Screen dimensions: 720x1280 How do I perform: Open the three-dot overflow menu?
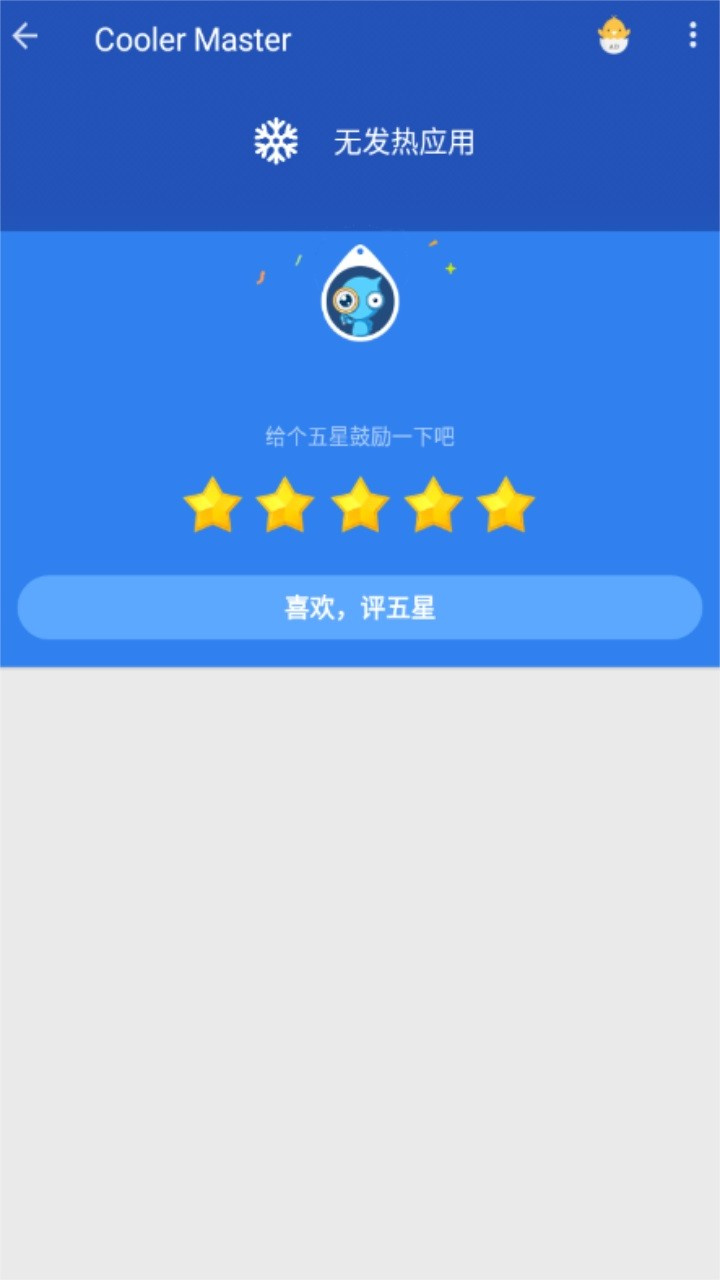click(693, 36)
